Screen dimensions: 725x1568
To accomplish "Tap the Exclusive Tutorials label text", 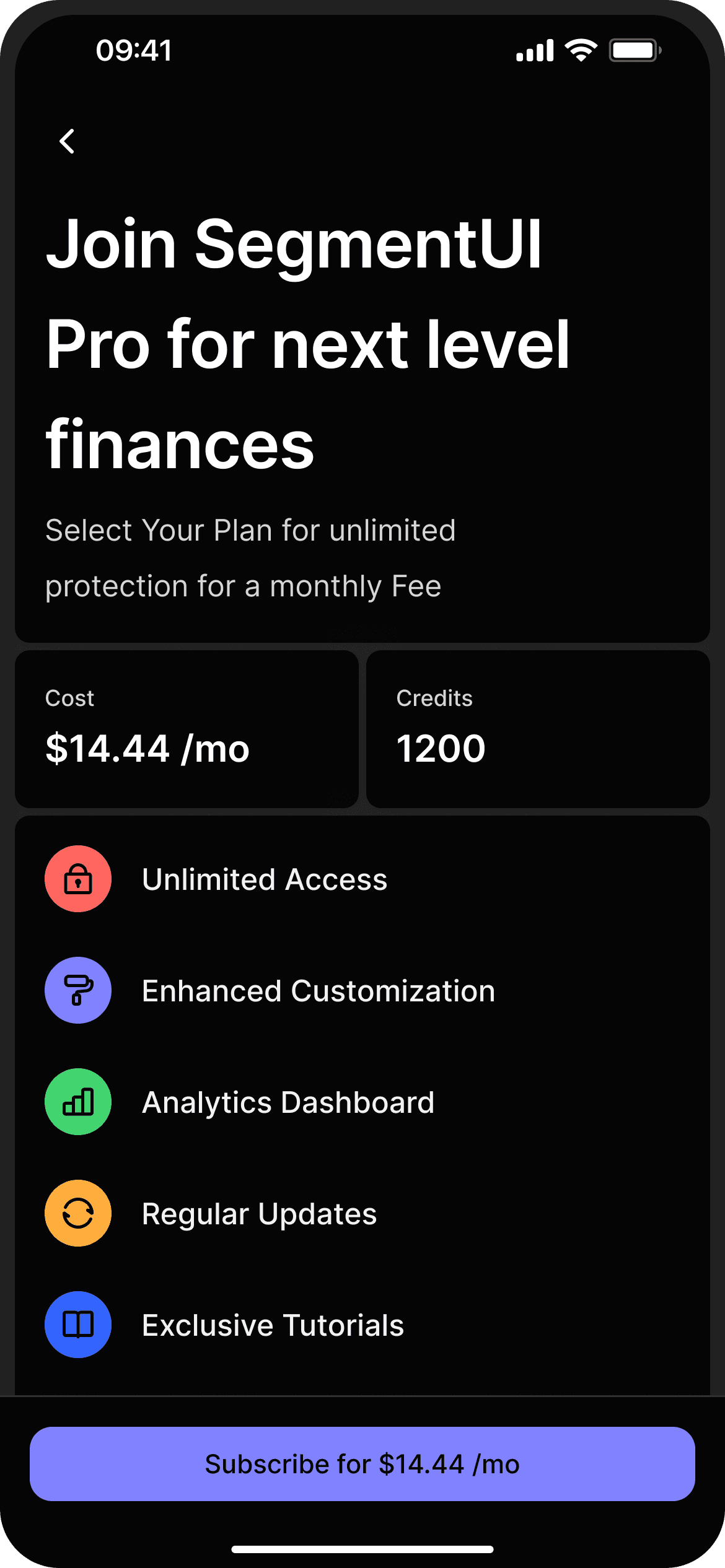I will pyautogui.click(x=273, y=1325).
